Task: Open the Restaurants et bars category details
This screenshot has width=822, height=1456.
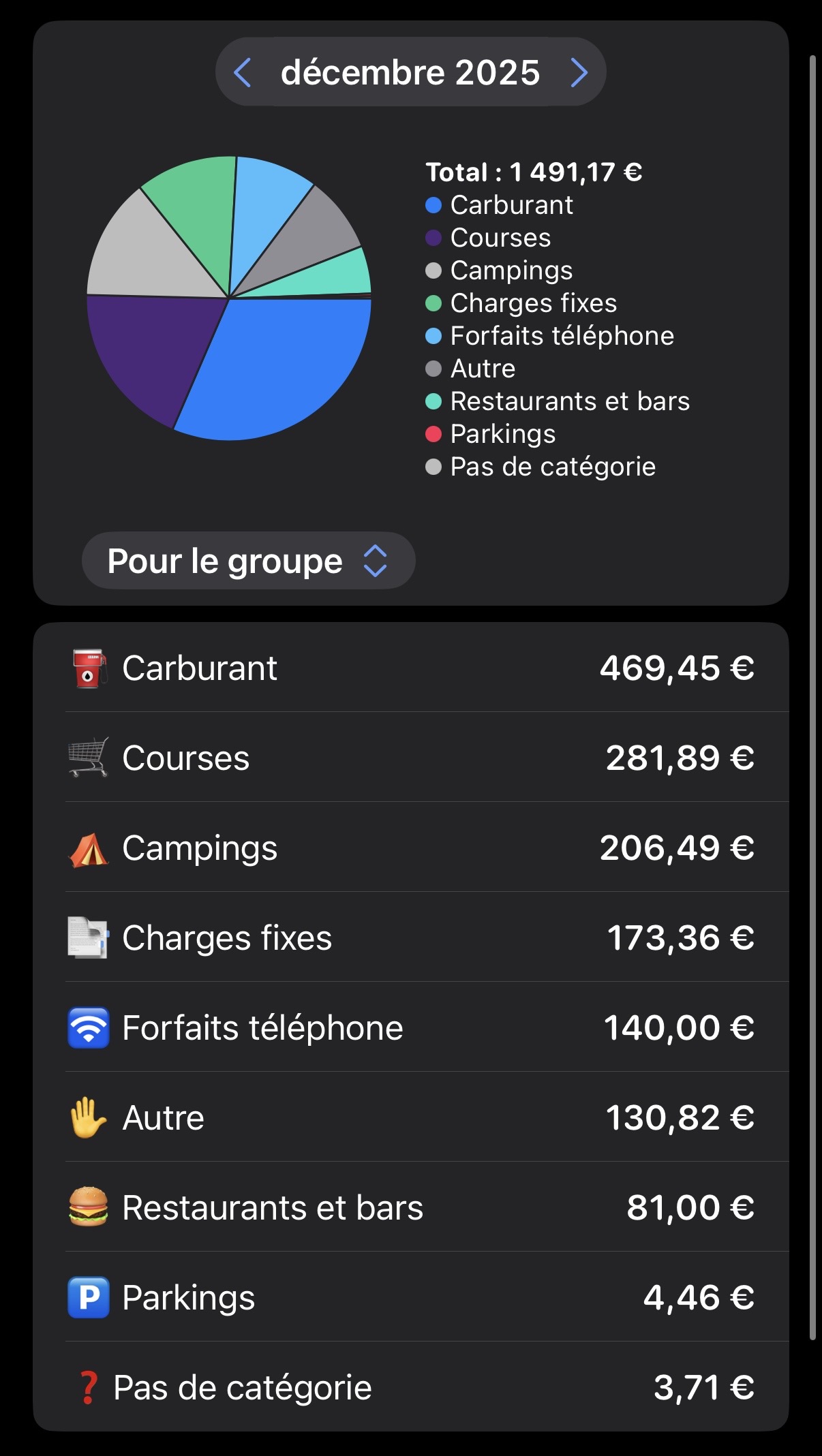Action: [409, 1207]
